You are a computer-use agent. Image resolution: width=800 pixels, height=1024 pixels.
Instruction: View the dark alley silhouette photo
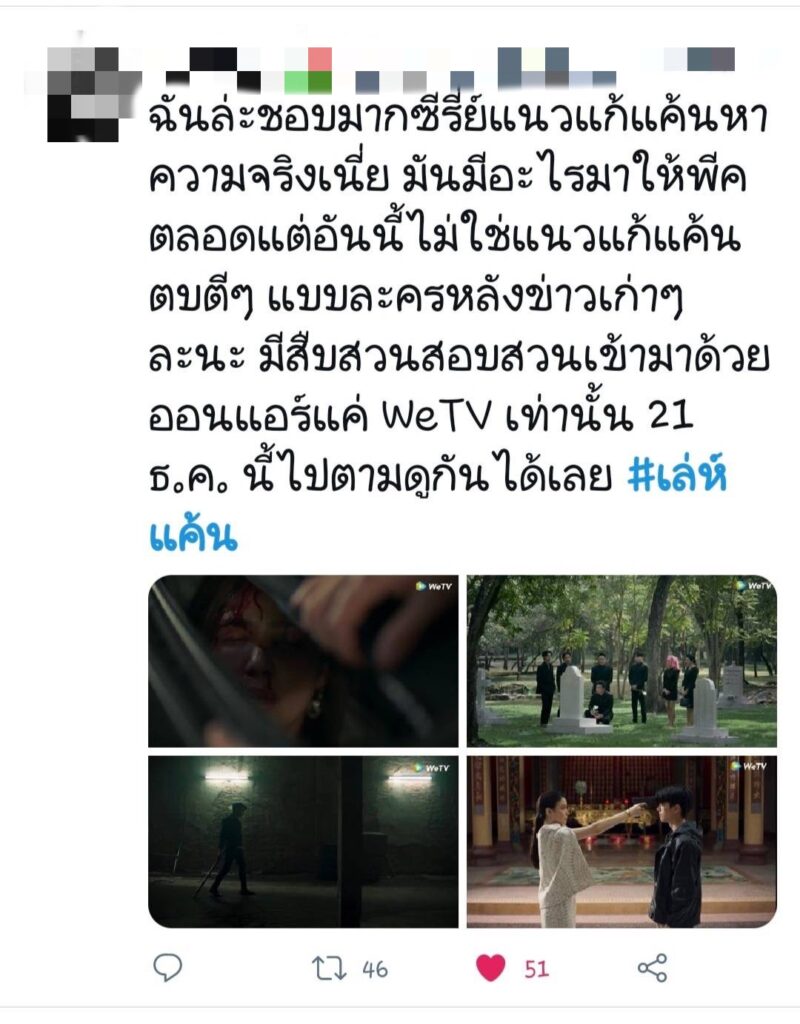303,841
